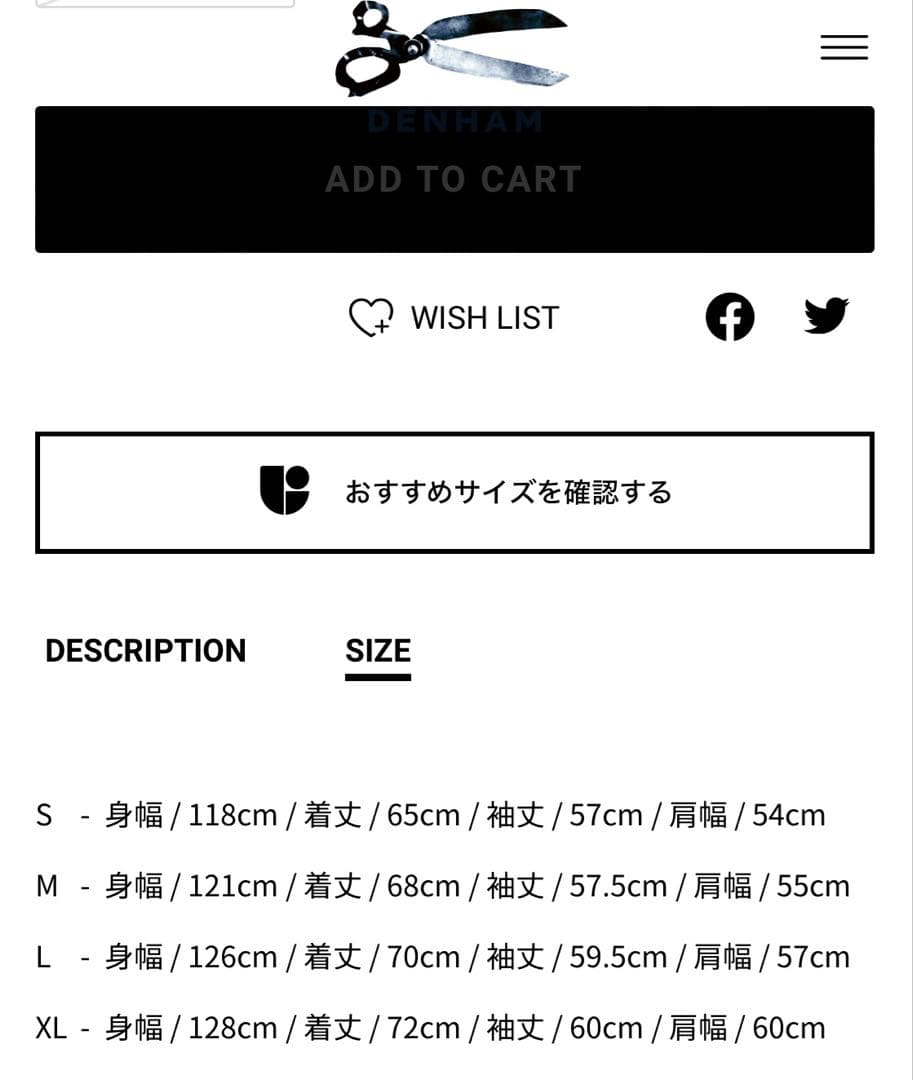Add this item to the wish list

tap(454, 318)
